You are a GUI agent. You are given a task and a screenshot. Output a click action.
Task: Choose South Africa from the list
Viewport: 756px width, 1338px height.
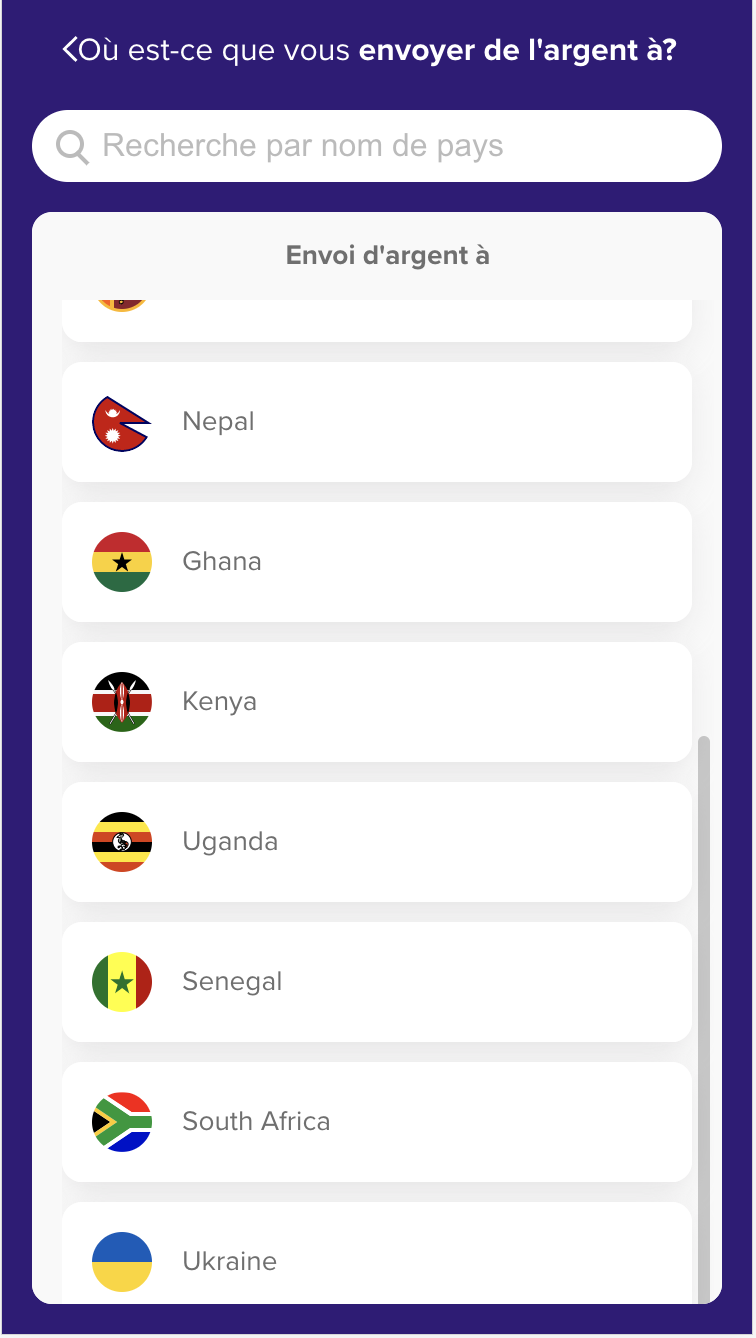pyautogui.click(x=376, y=1122)
